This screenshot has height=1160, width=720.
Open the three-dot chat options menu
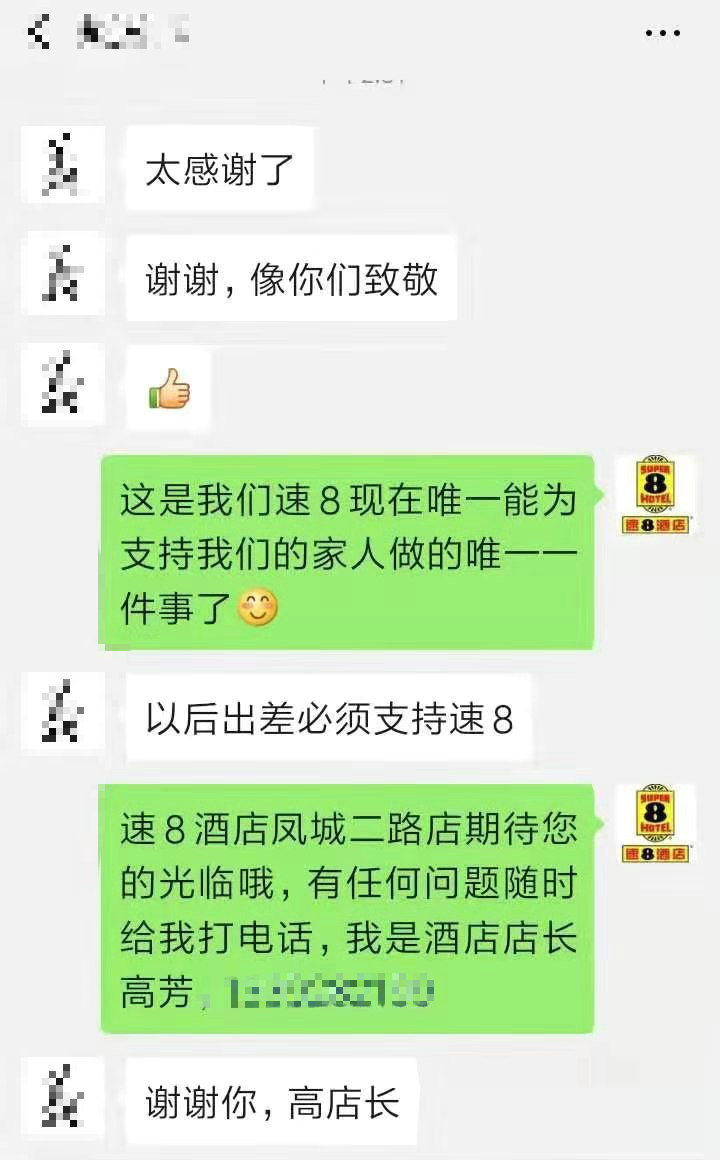click(x=662, y=33)
